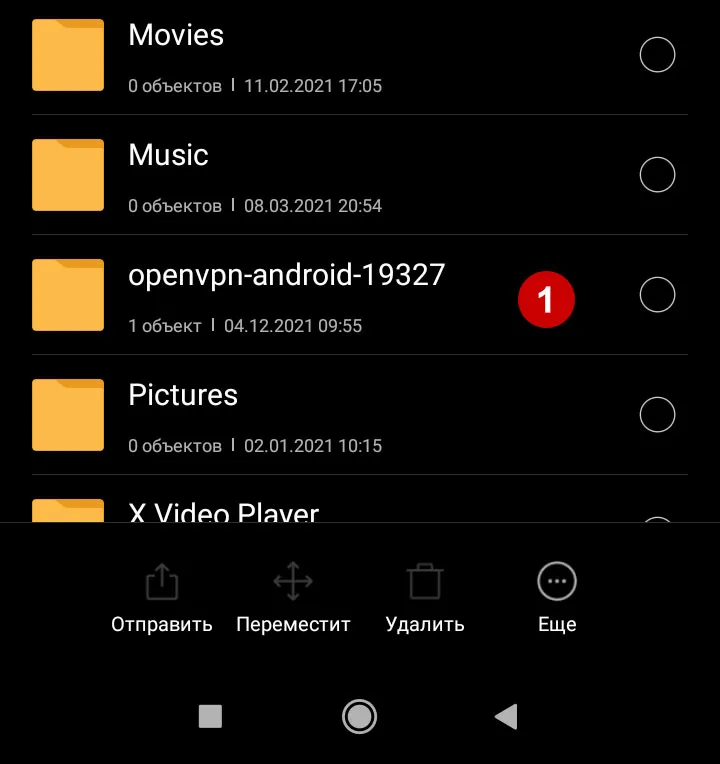Tap the Pictures folder icon
This screenshot has width=720, height=764.
(68, 415)
